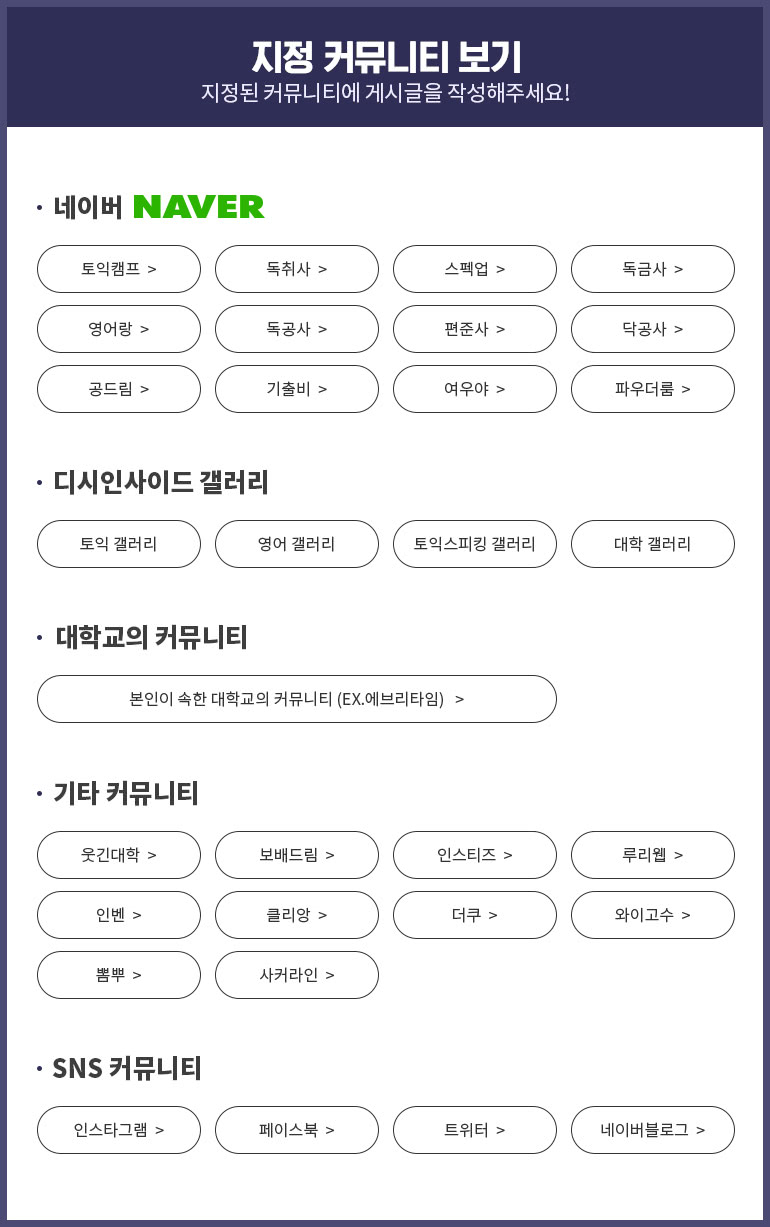Select the 독취사 community button
This screenshot has height=1227, width=770.
[297, 269]
